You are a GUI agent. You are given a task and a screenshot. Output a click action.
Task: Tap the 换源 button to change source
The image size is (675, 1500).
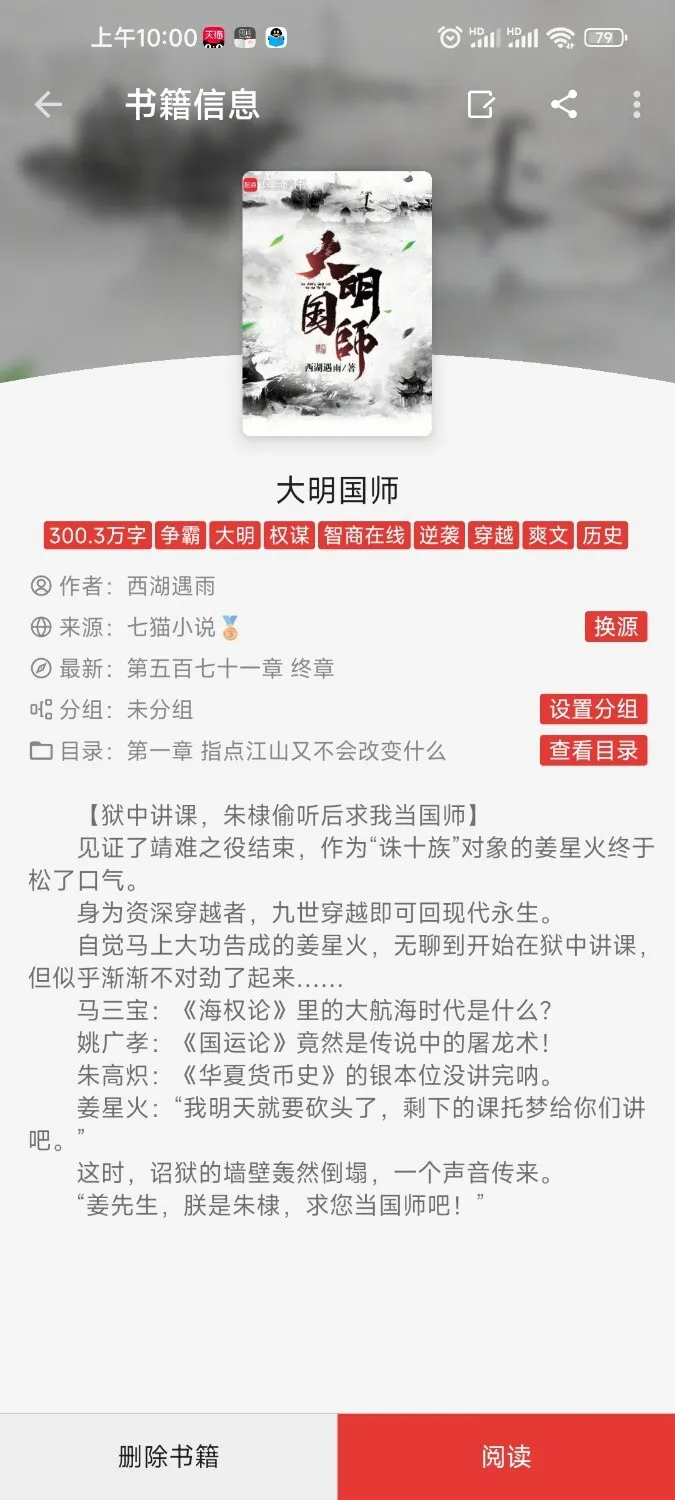tap(616, 627)
